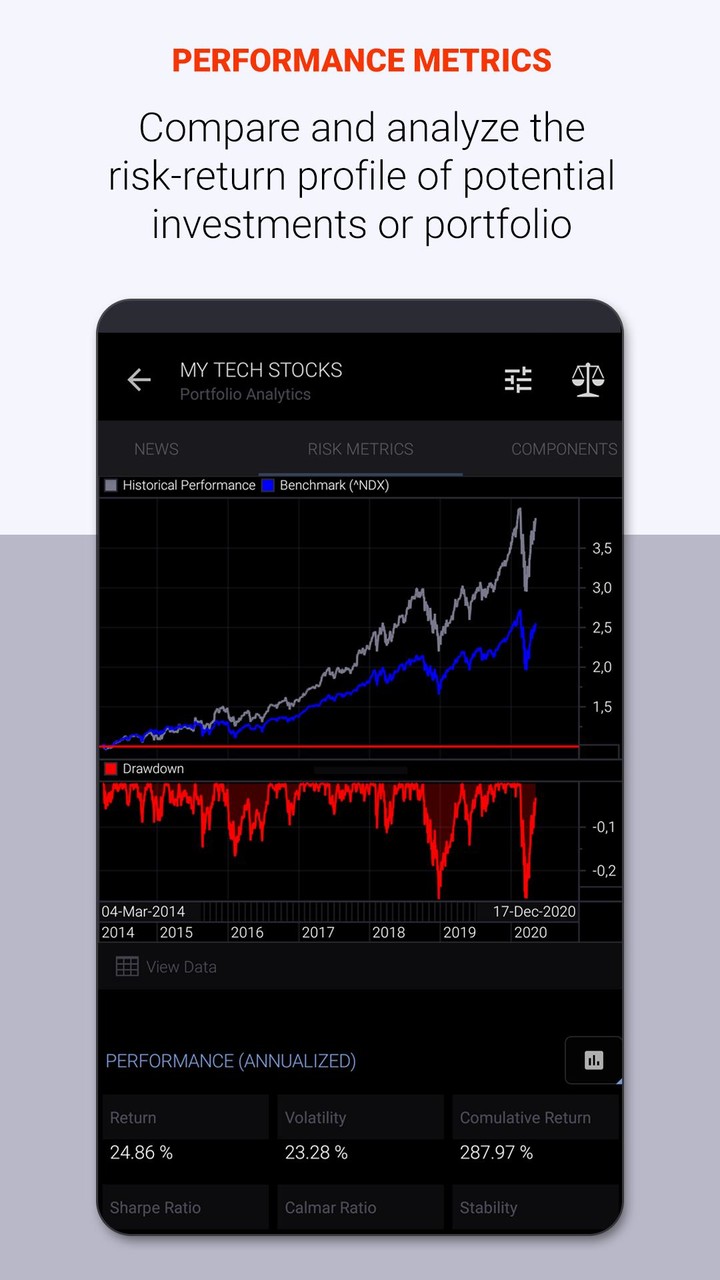
Task: Select the 2018 label on the timeline
Action: [x=389, y=932]
